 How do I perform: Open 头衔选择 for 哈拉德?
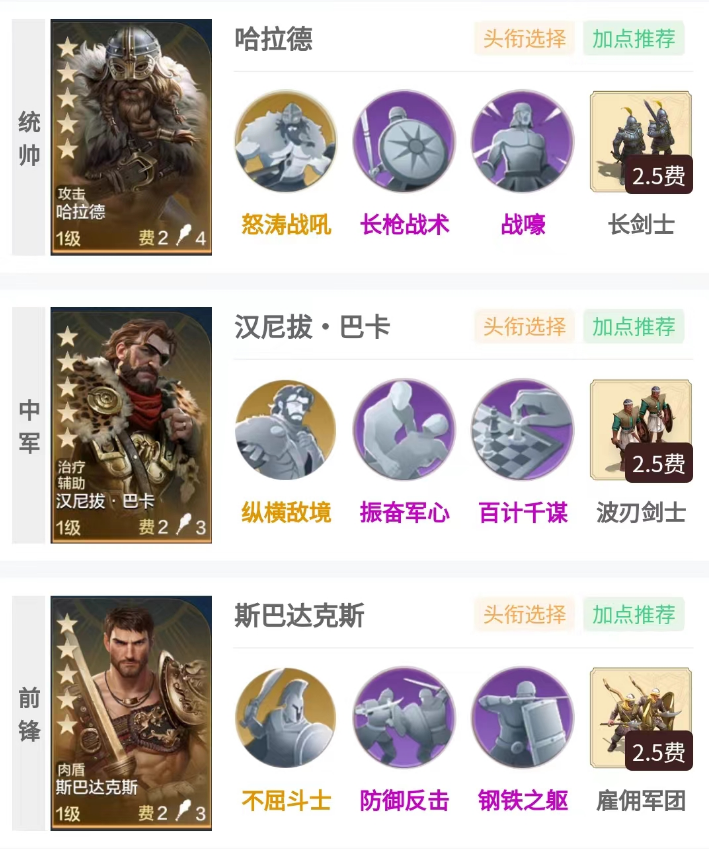point(524,39)
